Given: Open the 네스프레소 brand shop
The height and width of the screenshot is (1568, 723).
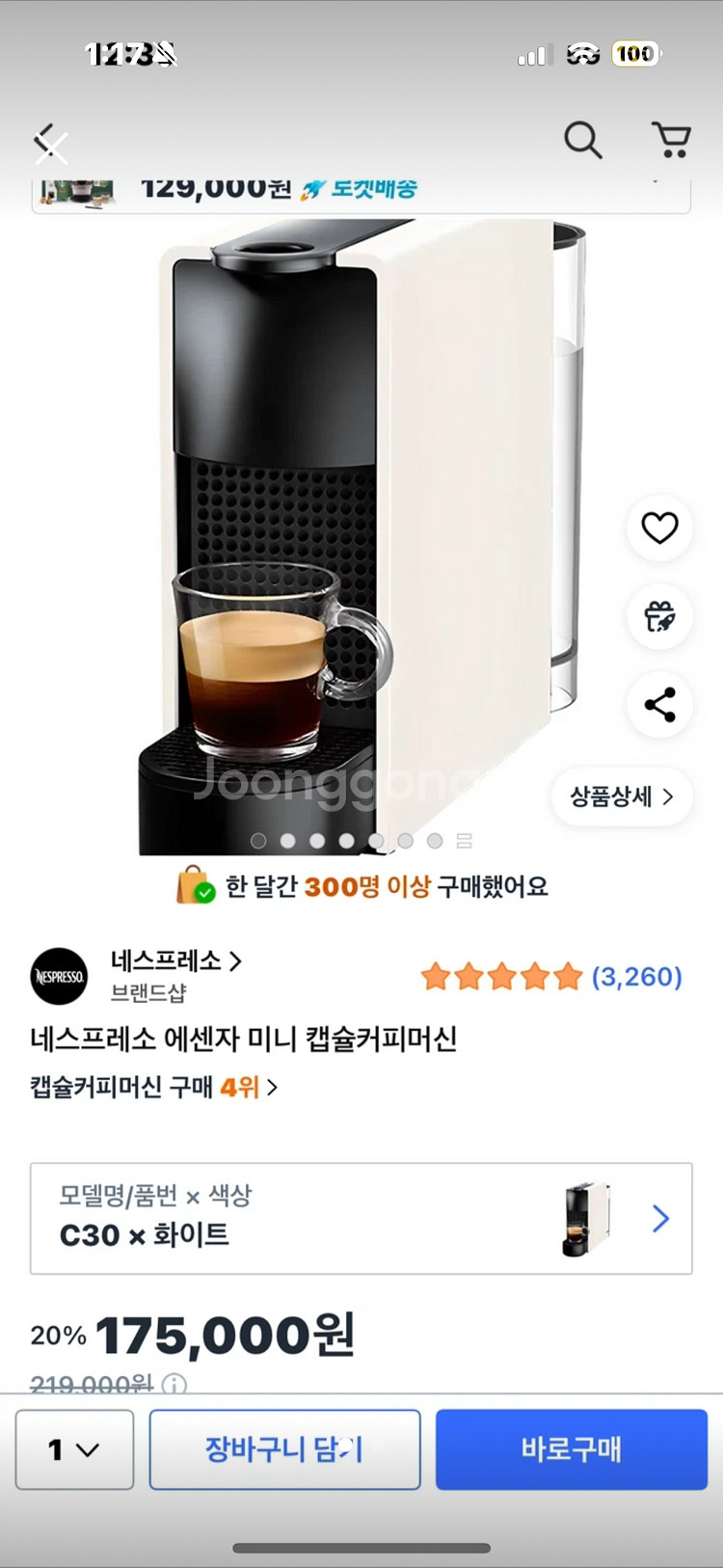Looking at the screenshot, I should click(175, 960).
